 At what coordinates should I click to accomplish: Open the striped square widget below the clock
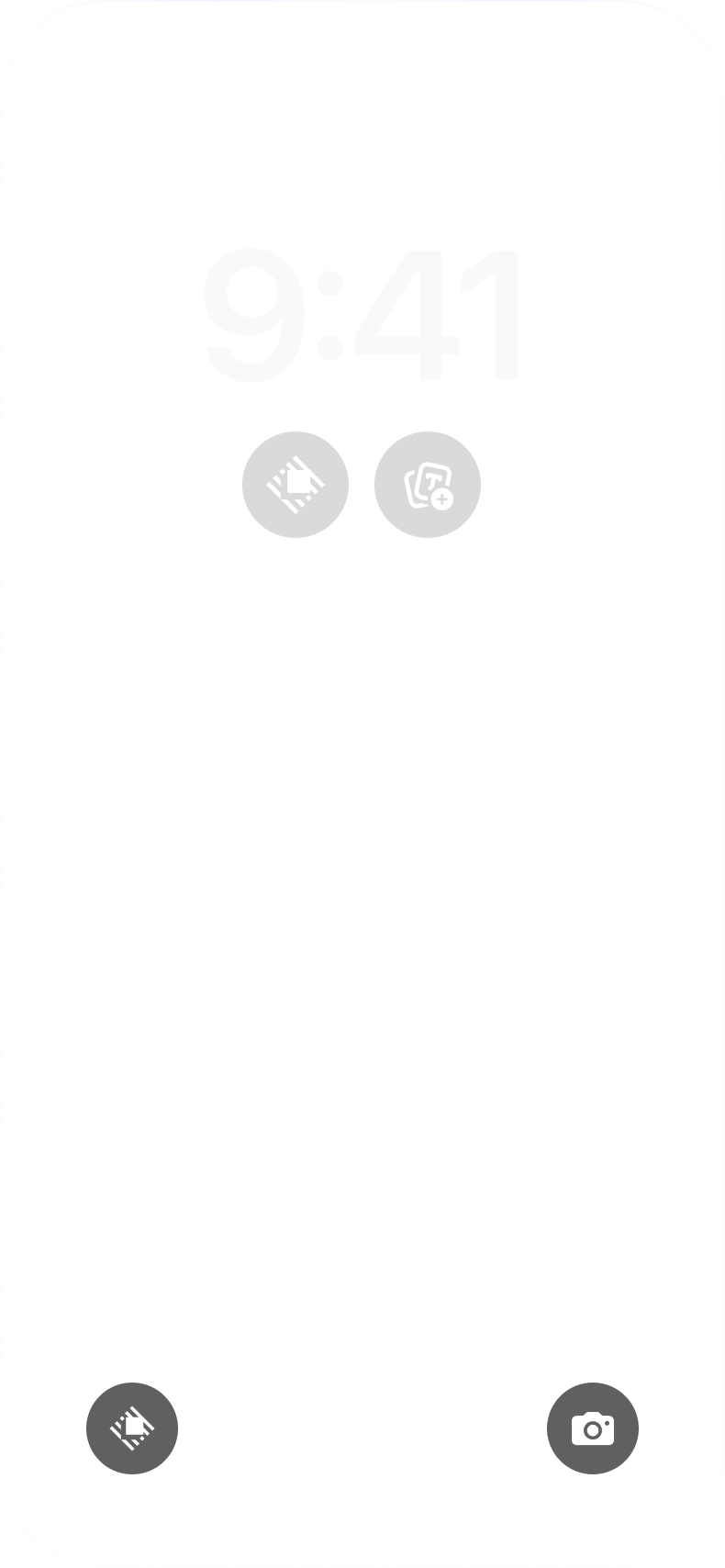pos(296,485)
